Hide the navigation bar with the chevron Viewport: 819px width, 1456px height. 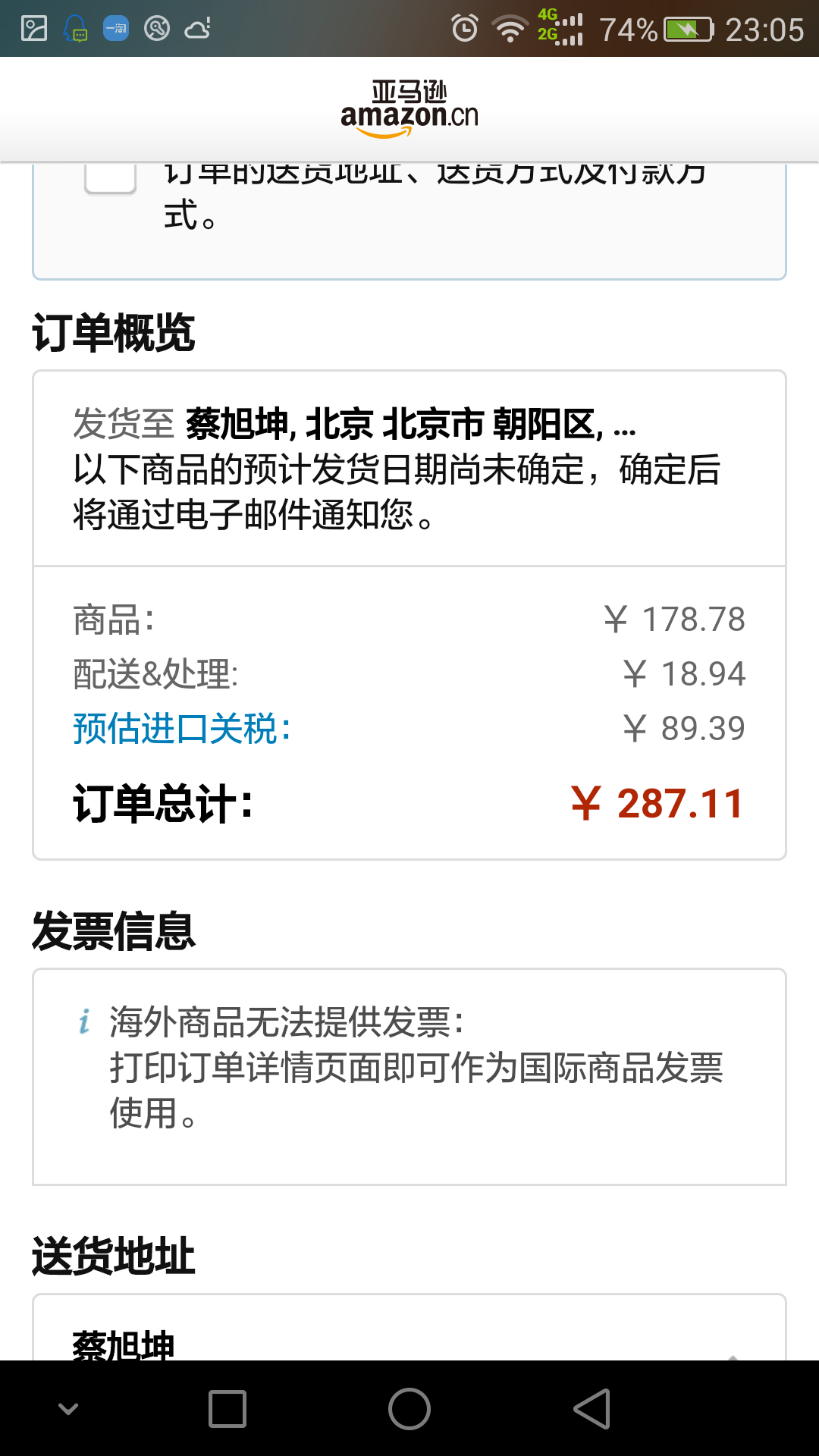(68, 1409)
